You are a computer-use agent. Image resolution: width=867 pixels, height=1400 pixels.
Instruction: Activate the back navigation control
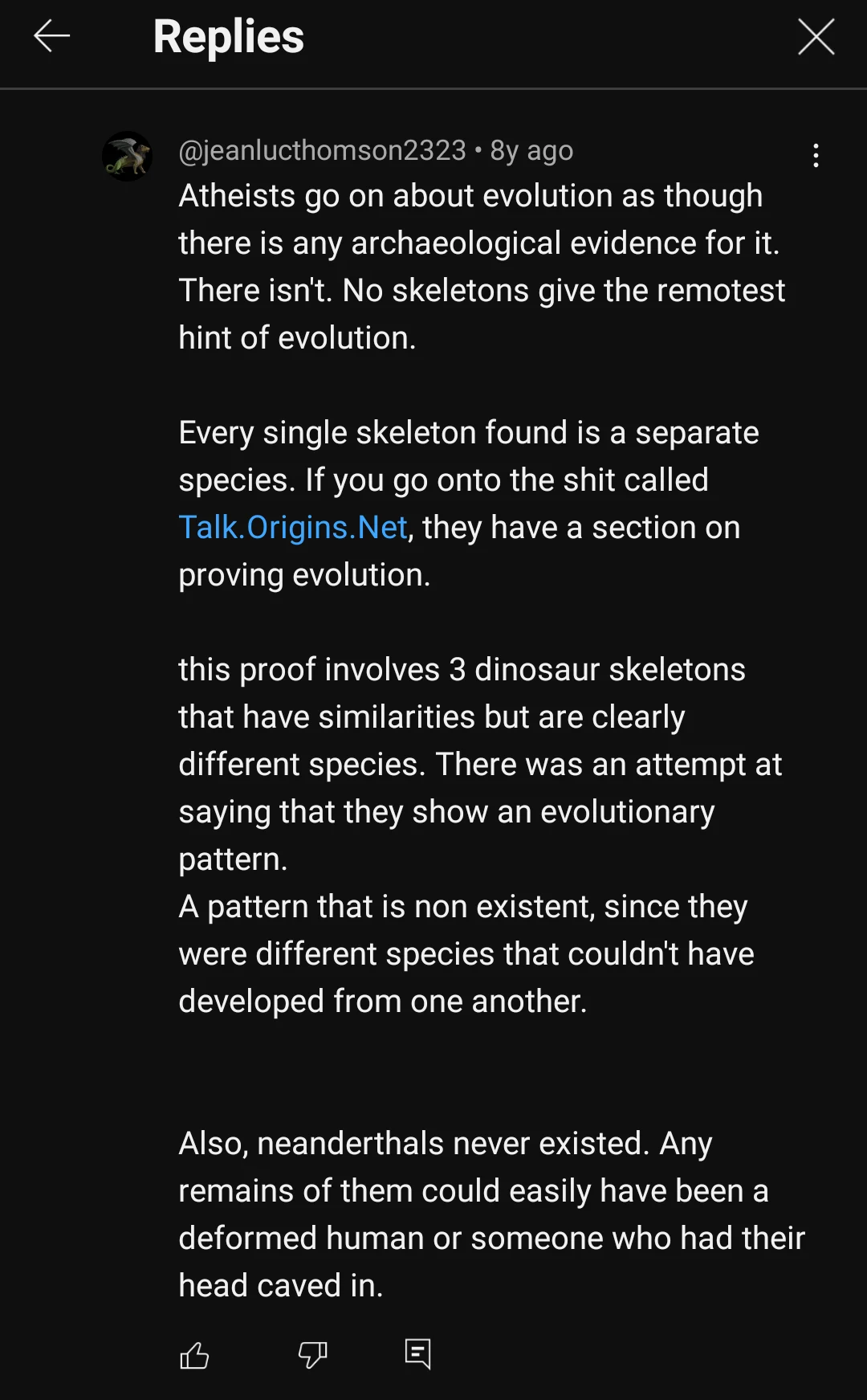(51, 36)
